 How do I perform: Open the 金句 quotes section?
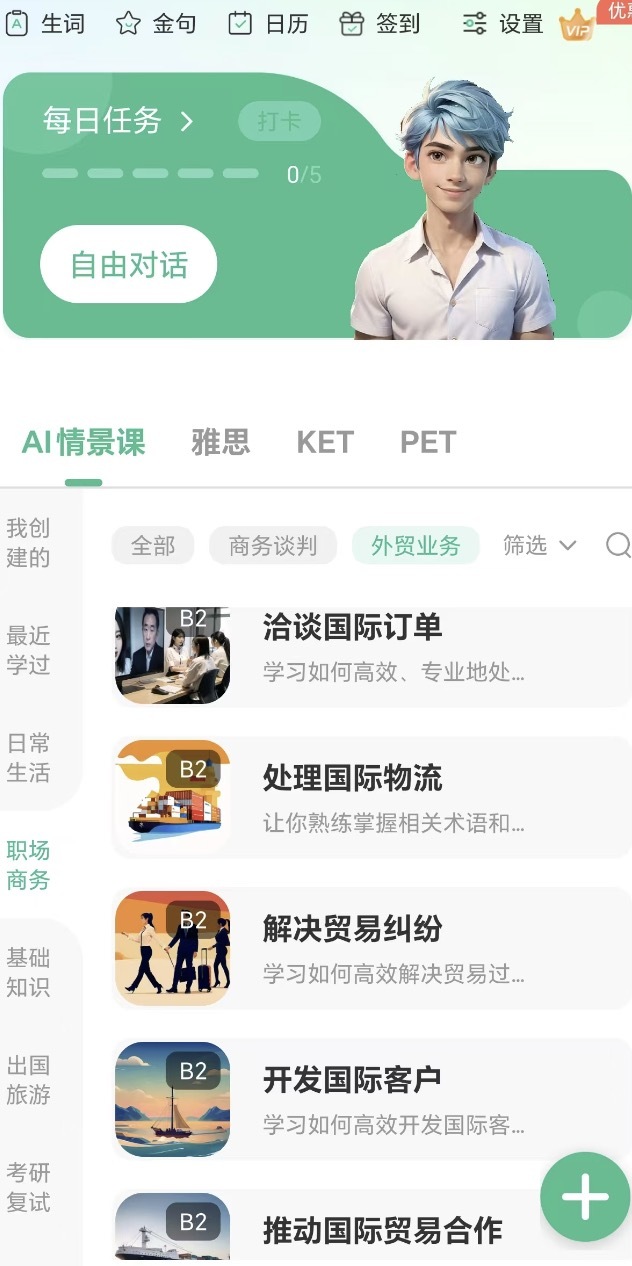click(x=156, y=24)
